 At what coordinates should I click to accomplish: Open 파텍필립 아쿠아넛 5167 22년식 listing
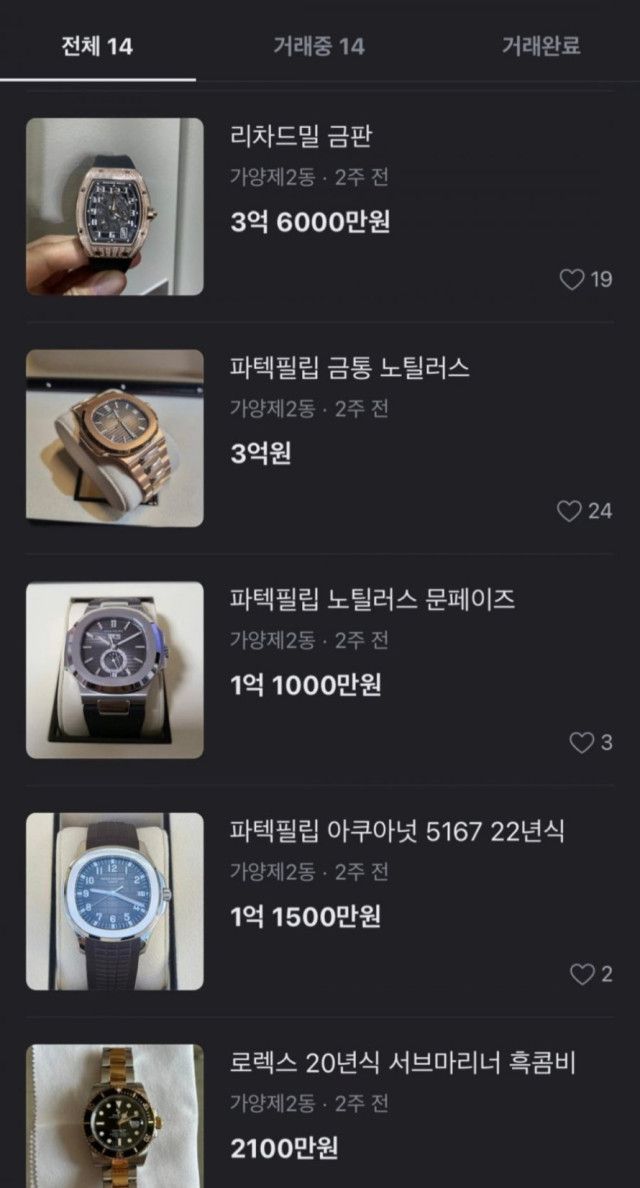pos(397,830)
